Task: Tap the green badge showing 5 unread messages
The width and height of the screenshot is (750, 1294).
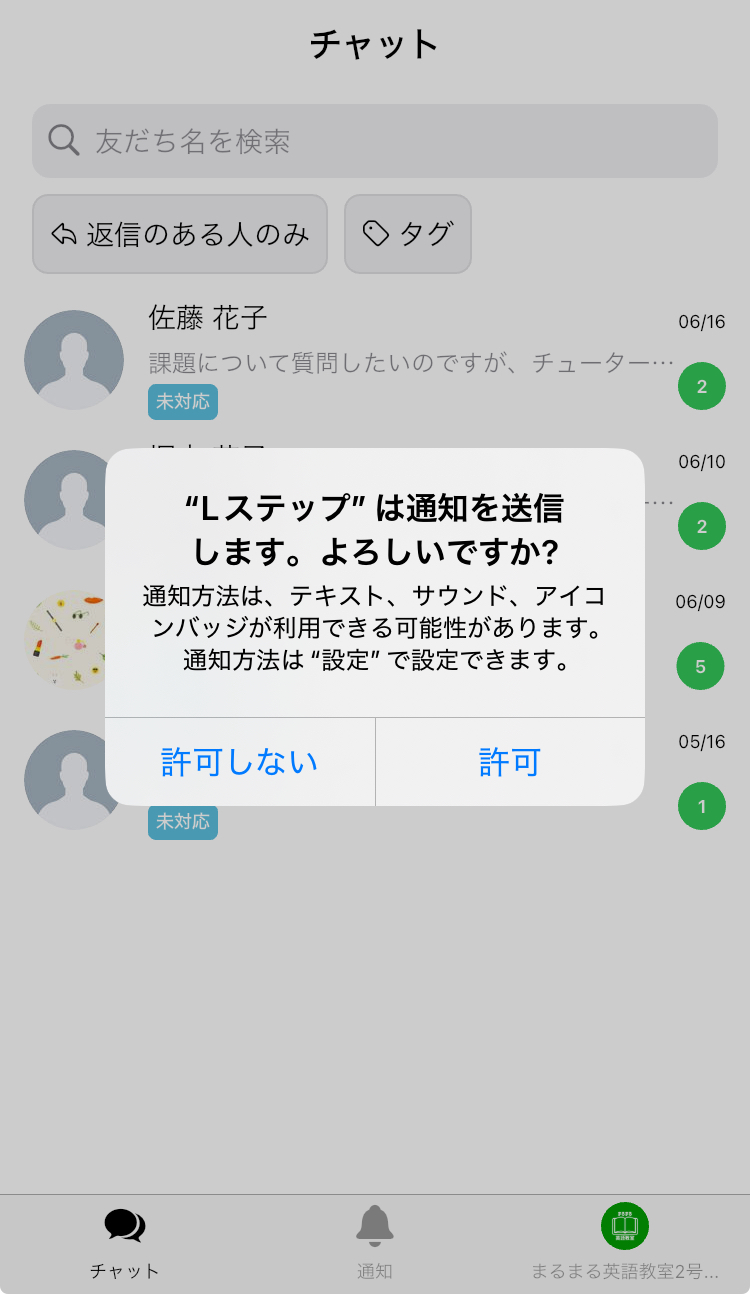Action: click(x=701, y=666)
